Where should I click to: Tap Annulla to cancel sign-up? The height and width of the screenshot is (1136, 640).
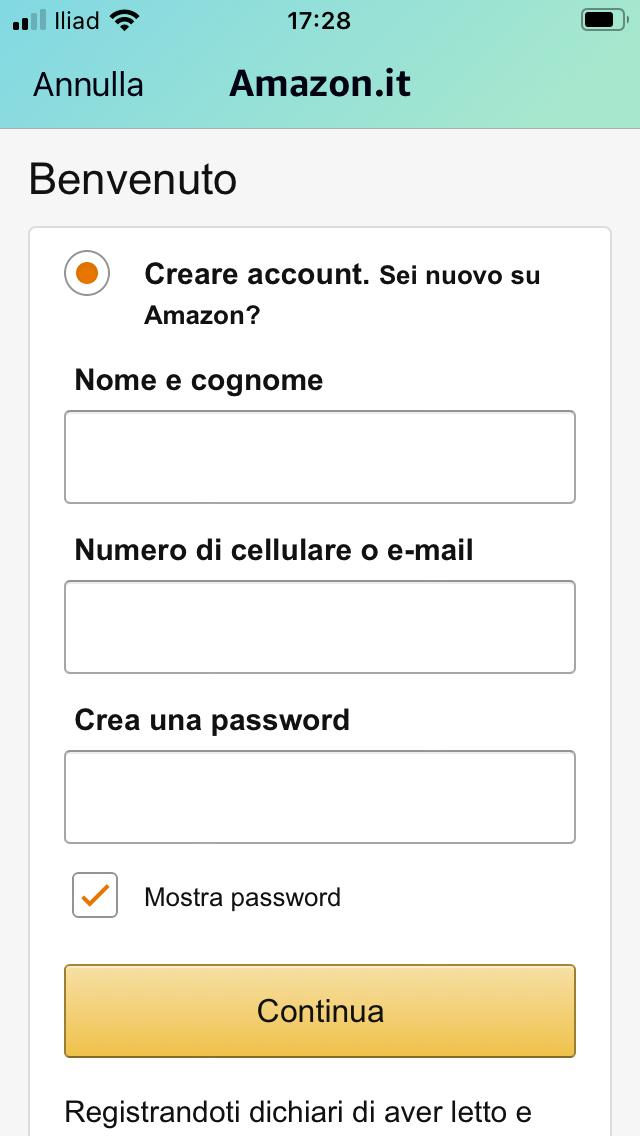point(88,84)
